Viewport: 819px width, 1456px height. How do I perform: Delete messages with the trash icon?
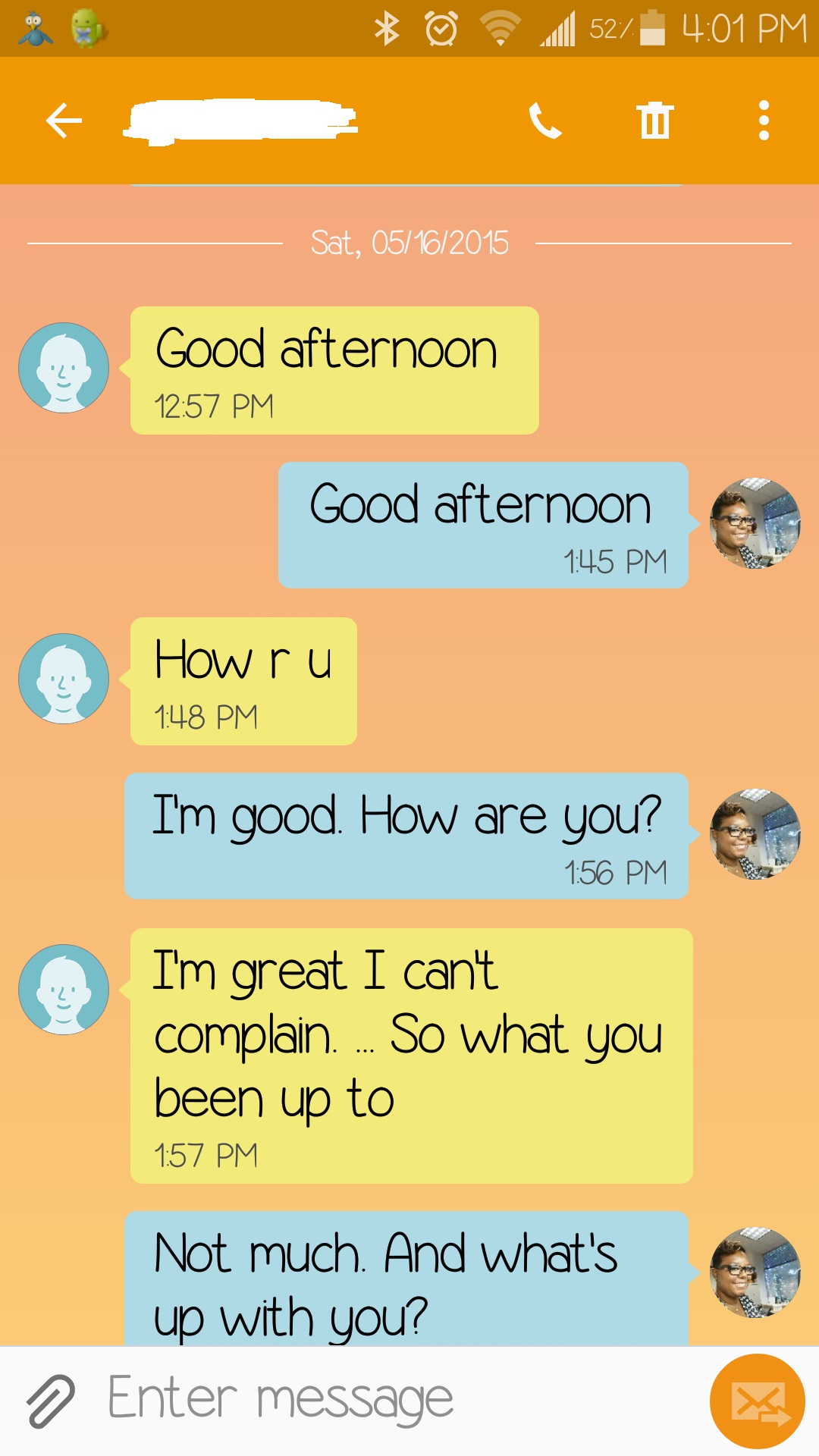click(x=654, y=121)
